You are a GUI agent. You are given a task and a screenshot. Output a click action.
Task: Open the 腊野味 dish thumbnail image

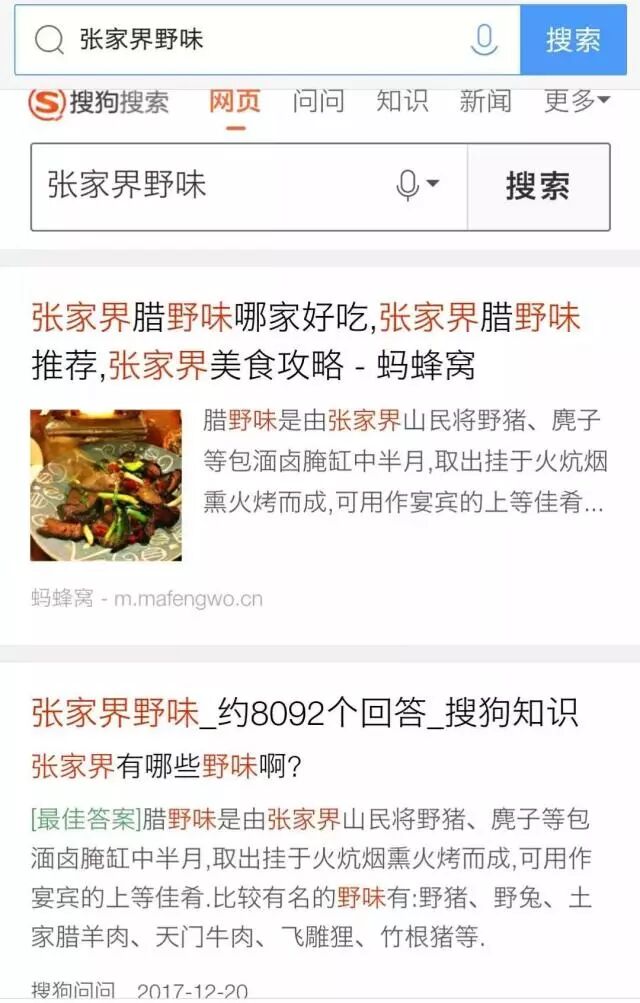106,485
